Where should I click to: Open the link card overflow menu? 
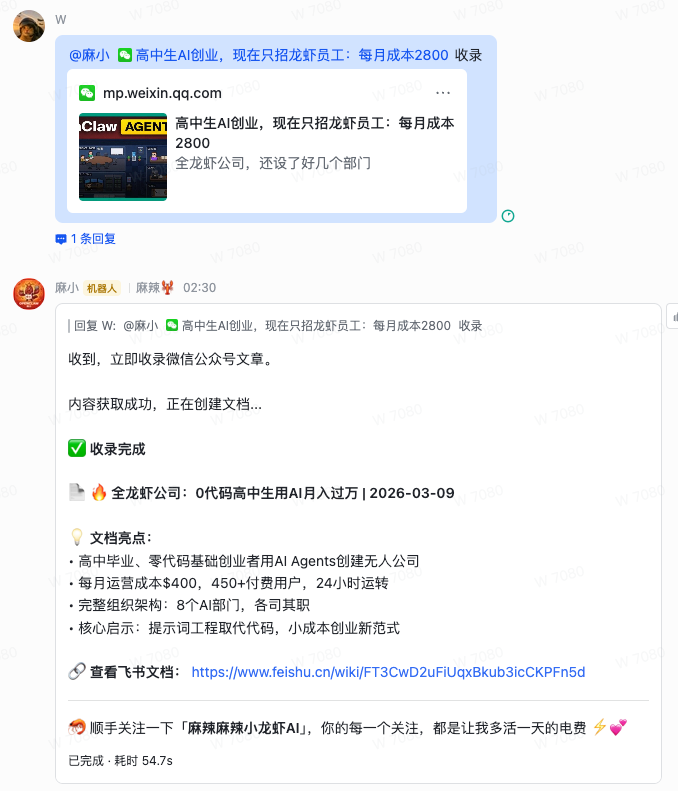coord(443,93)
